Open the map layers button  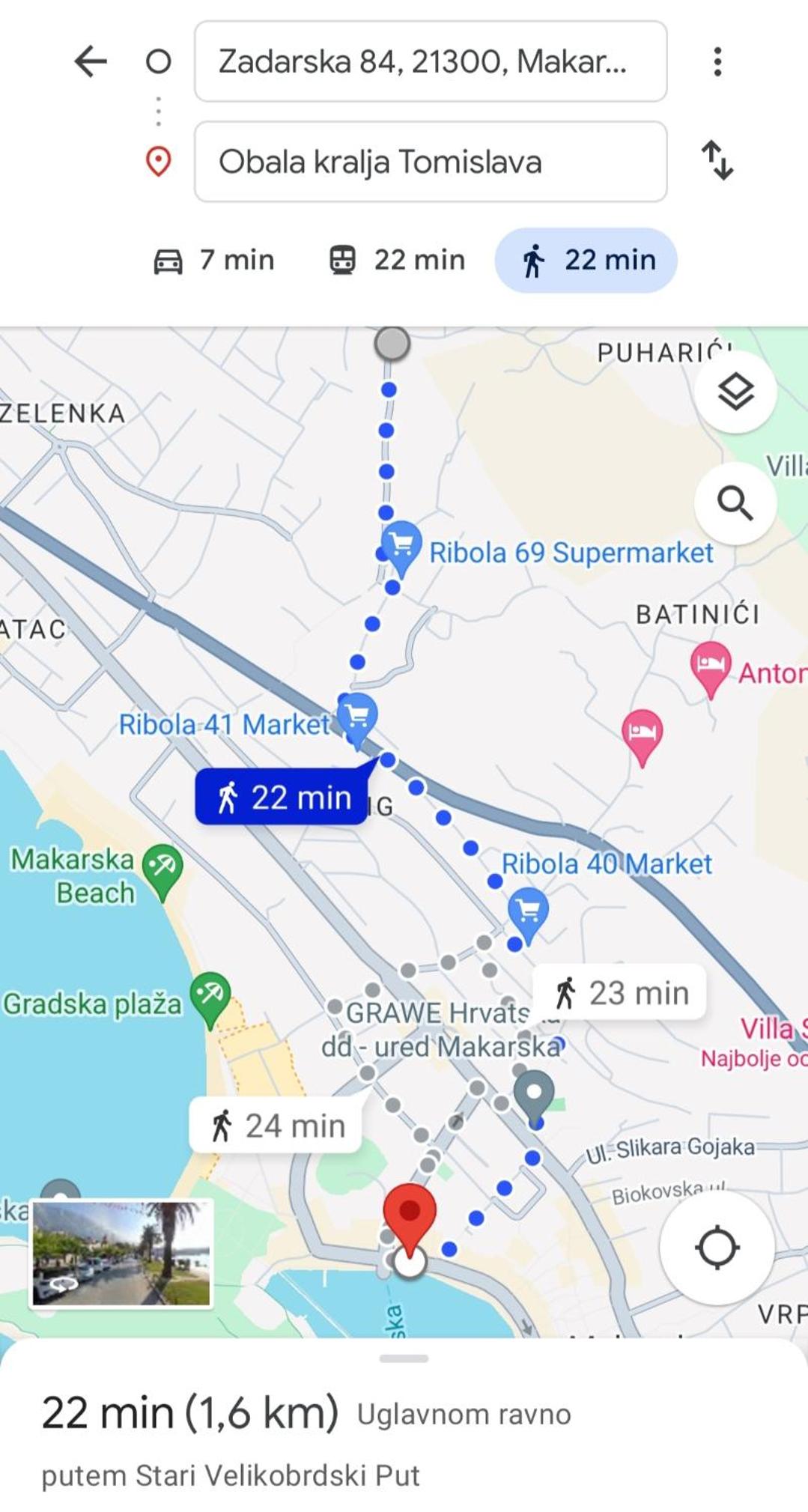(x=735, y=392)
